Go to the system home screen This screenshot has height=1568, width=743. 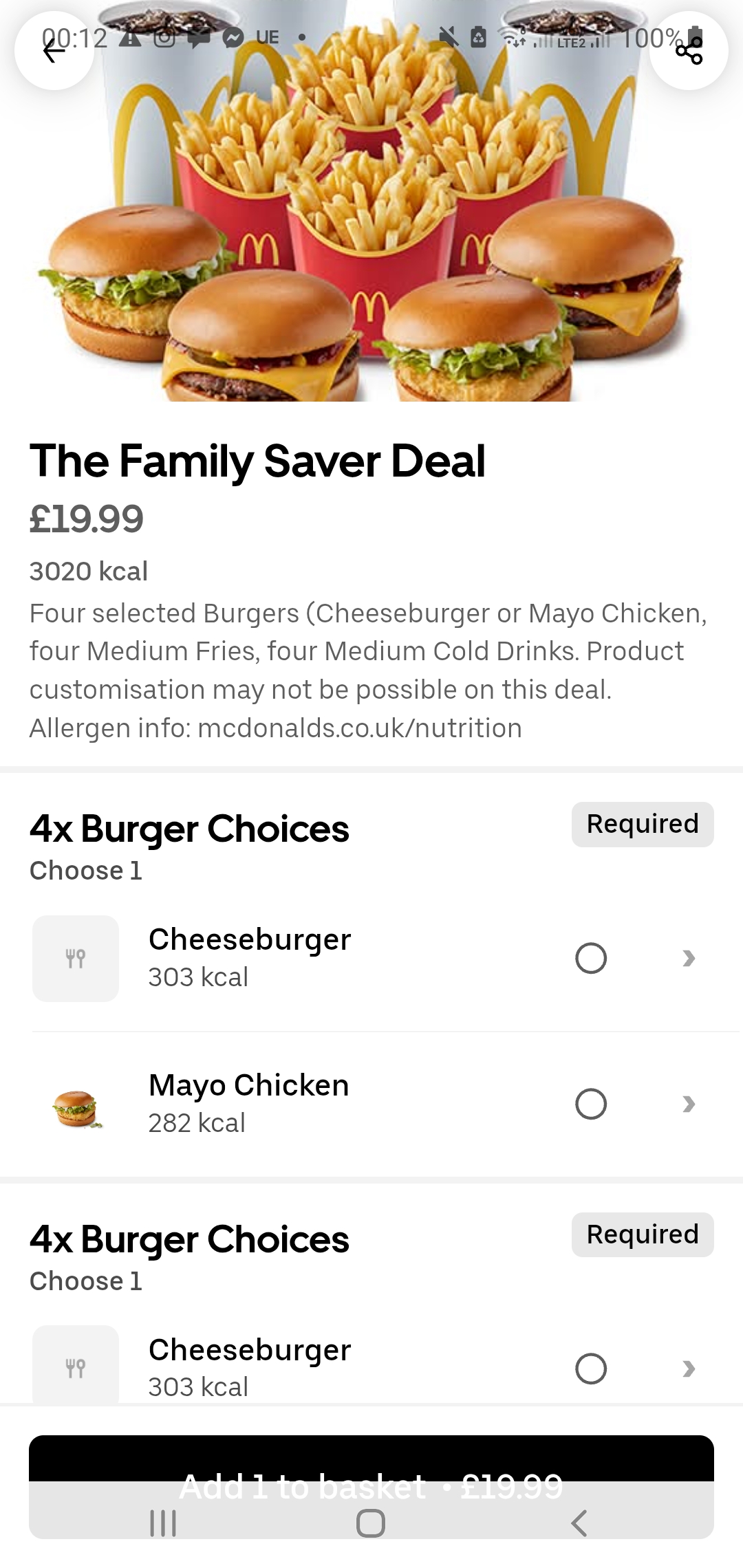[371, 1523]
